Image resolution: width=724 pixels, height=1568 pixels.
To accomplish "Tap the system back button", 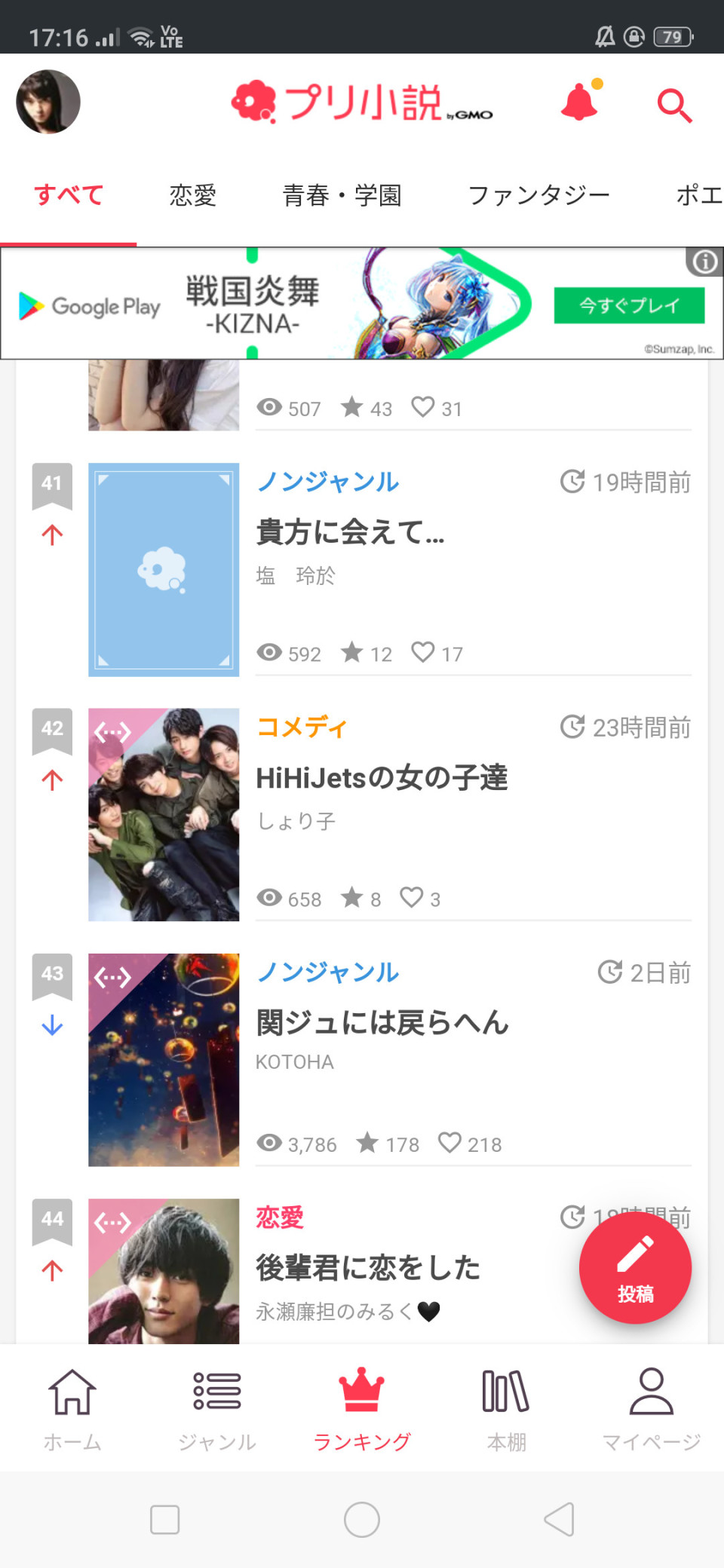I will click(559, 1519).
